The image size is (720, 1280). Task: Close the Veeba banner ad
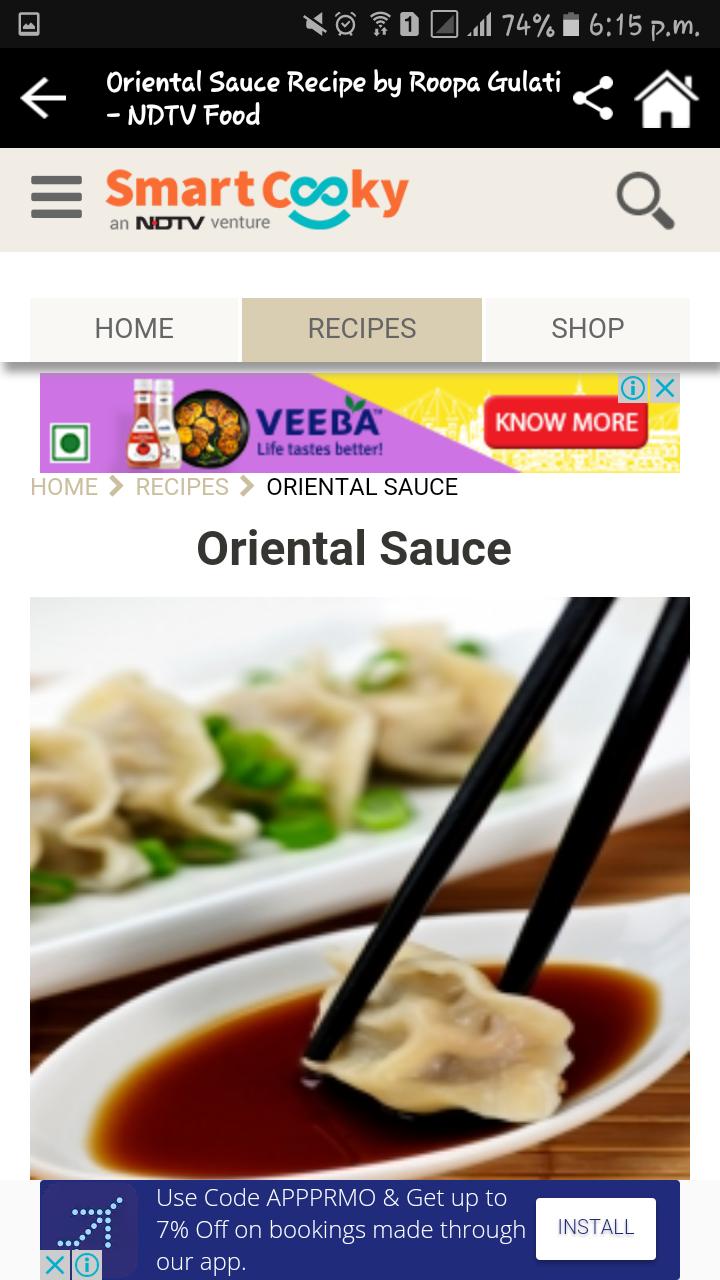[665, 388]
